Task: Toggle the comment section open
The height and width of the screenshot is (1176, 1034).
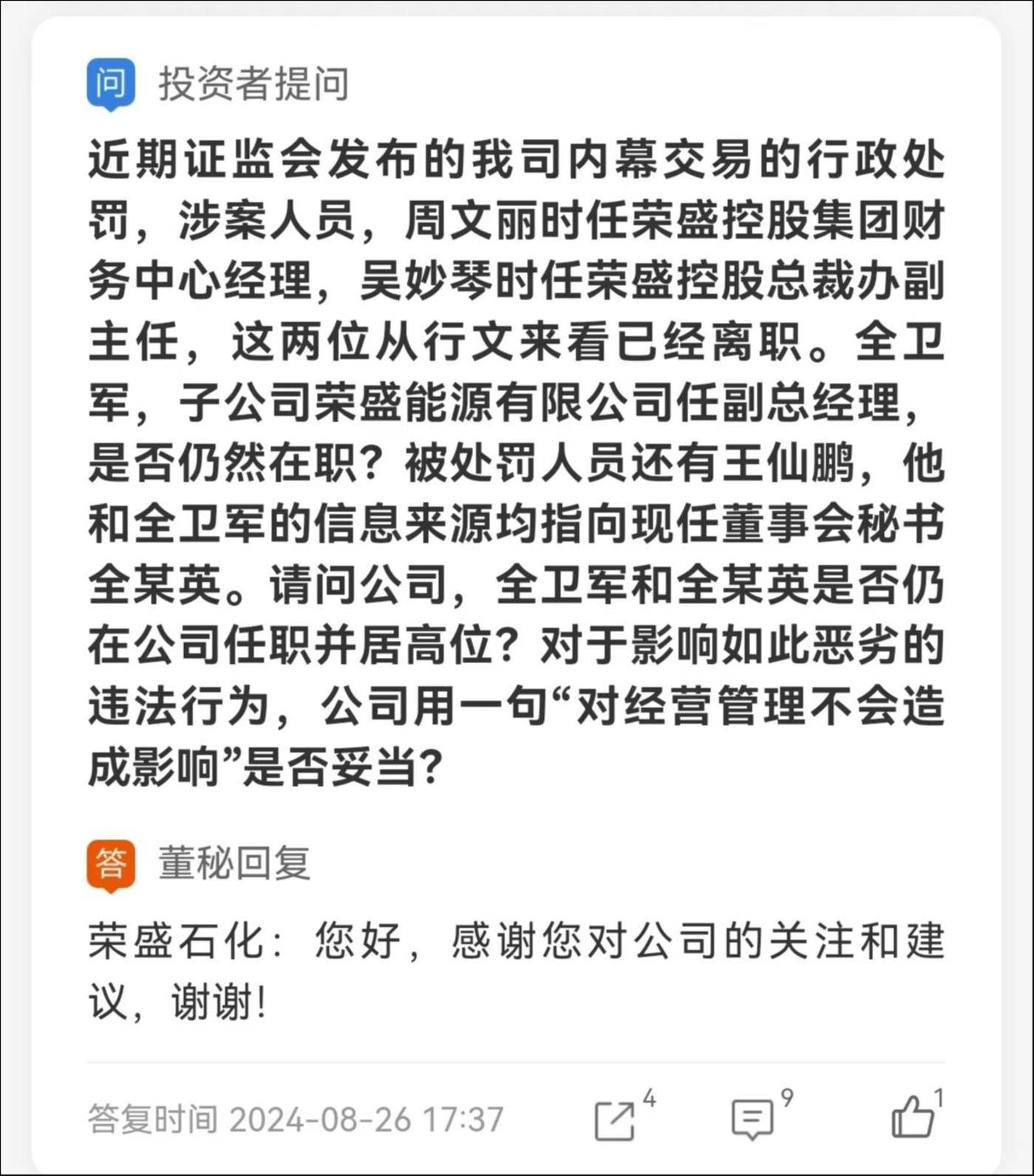Action: [752, 1118]
